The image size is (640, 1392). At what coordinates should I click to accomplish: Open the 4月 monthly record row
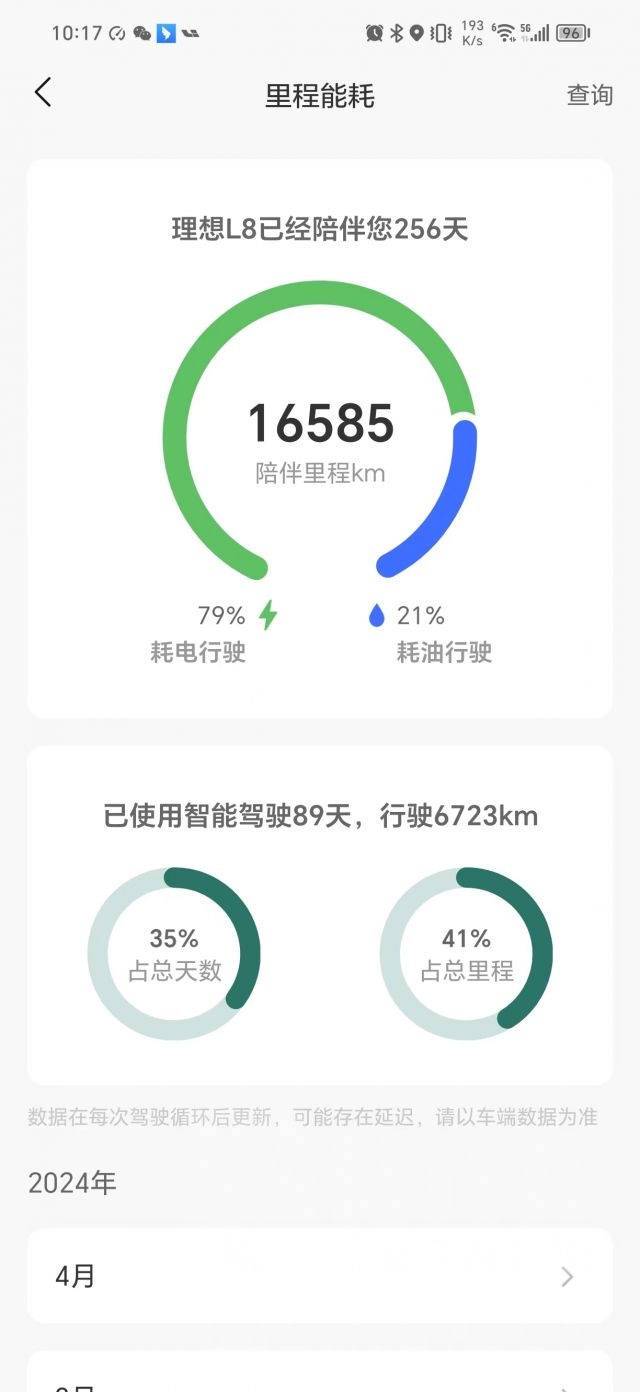tap(320, 1276)
